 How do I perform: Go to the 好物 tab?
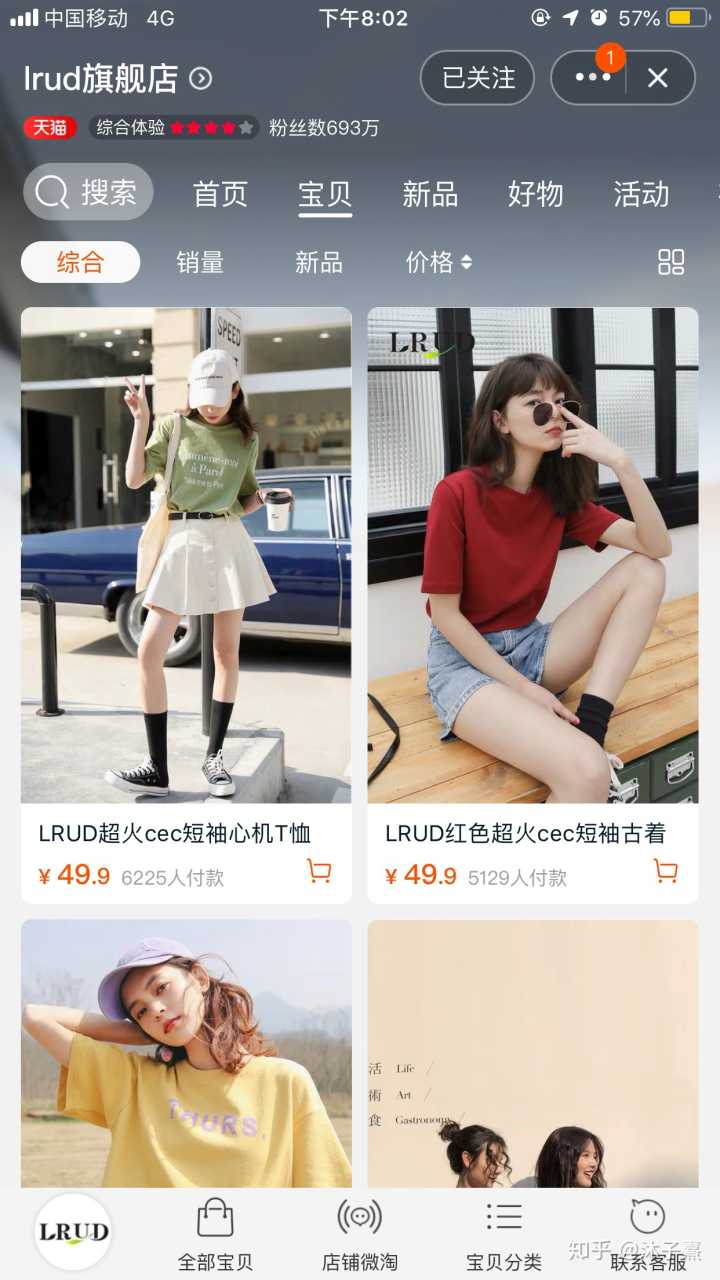tap(535, 194)
